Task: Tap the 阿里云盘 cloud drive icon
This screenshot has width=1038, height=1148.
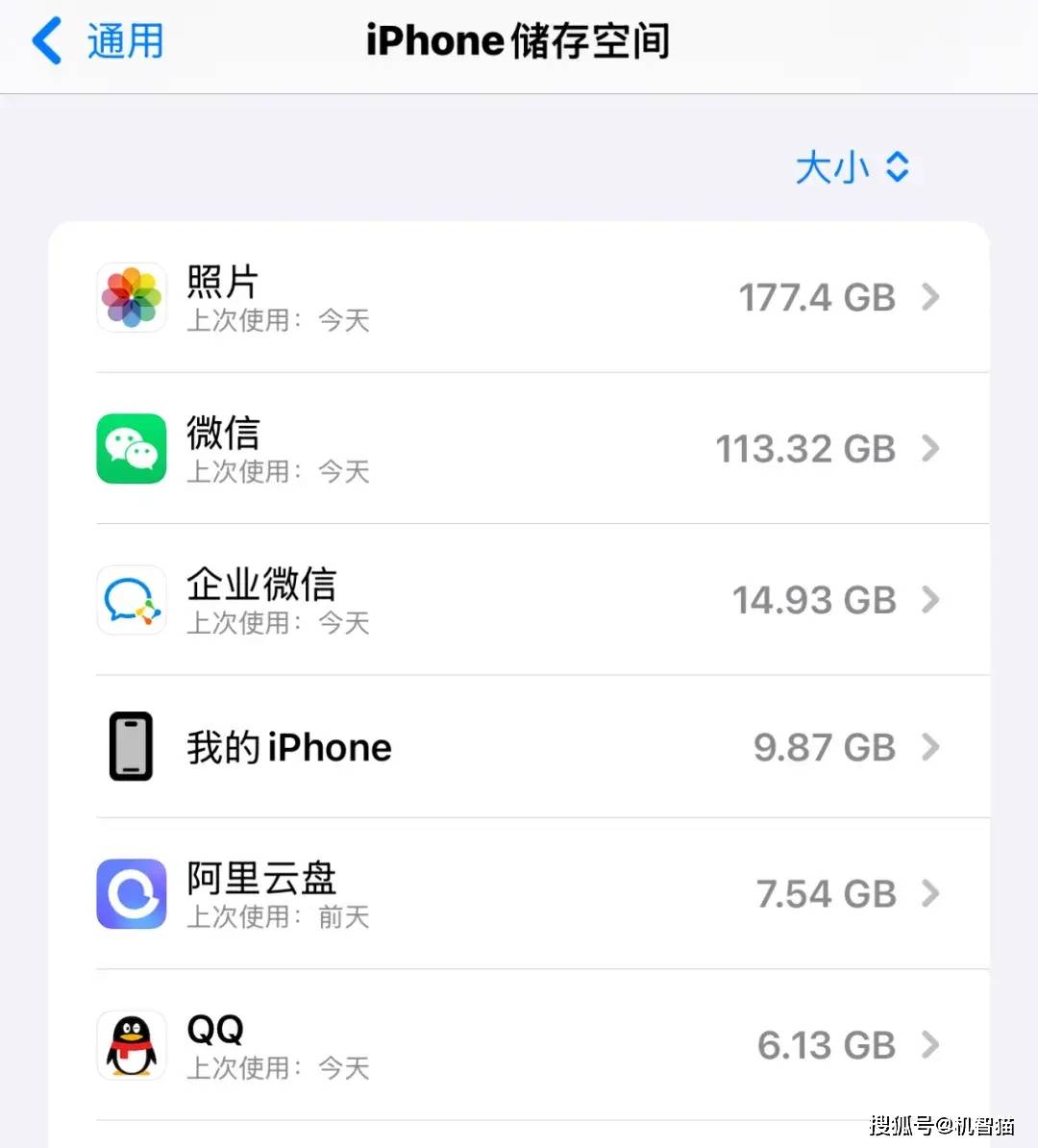Action: click(132, 894)
